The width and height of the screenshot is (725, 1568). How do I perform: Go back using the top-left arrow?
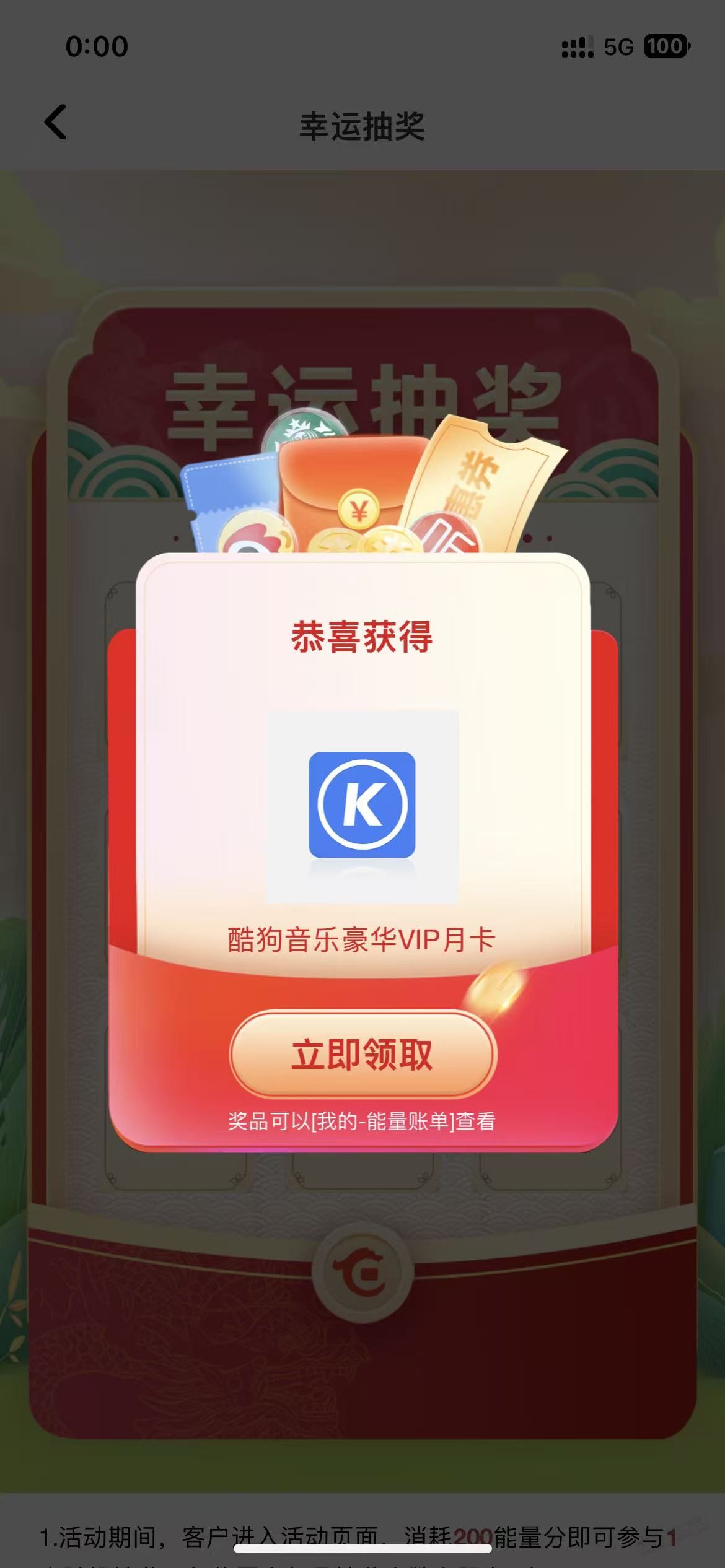pyautogui.click(x=56, y=123)
